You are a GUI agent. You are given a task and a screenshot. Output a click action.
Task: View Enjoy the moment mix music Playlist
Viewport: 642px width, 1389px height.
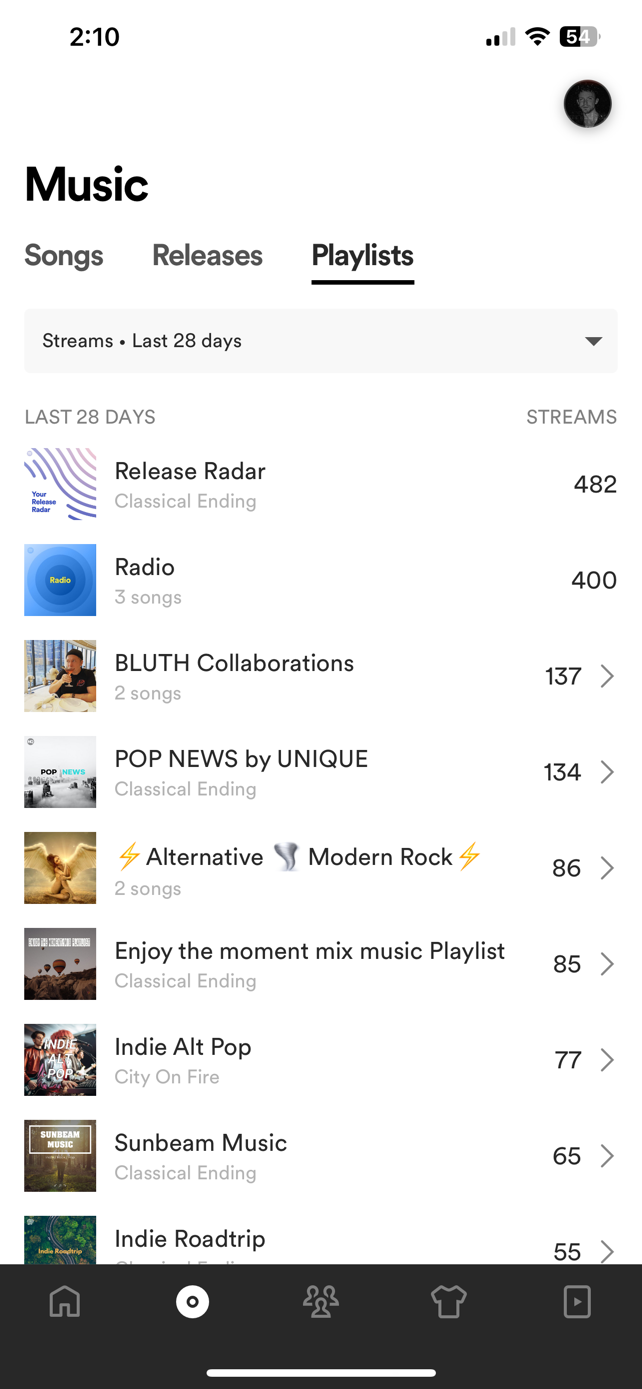pos(320,965)
